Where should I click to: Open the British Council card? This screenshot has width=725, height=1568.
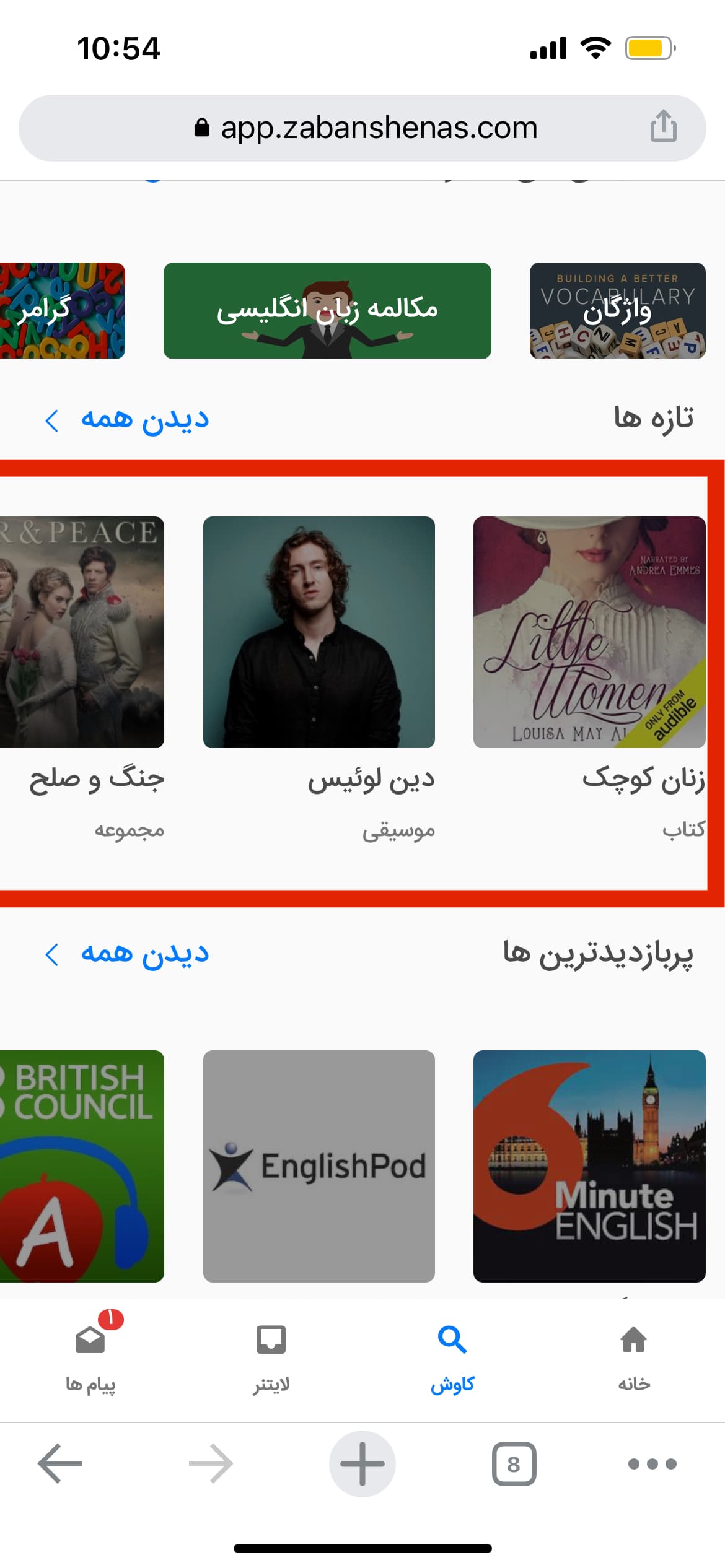[82, 1165]
